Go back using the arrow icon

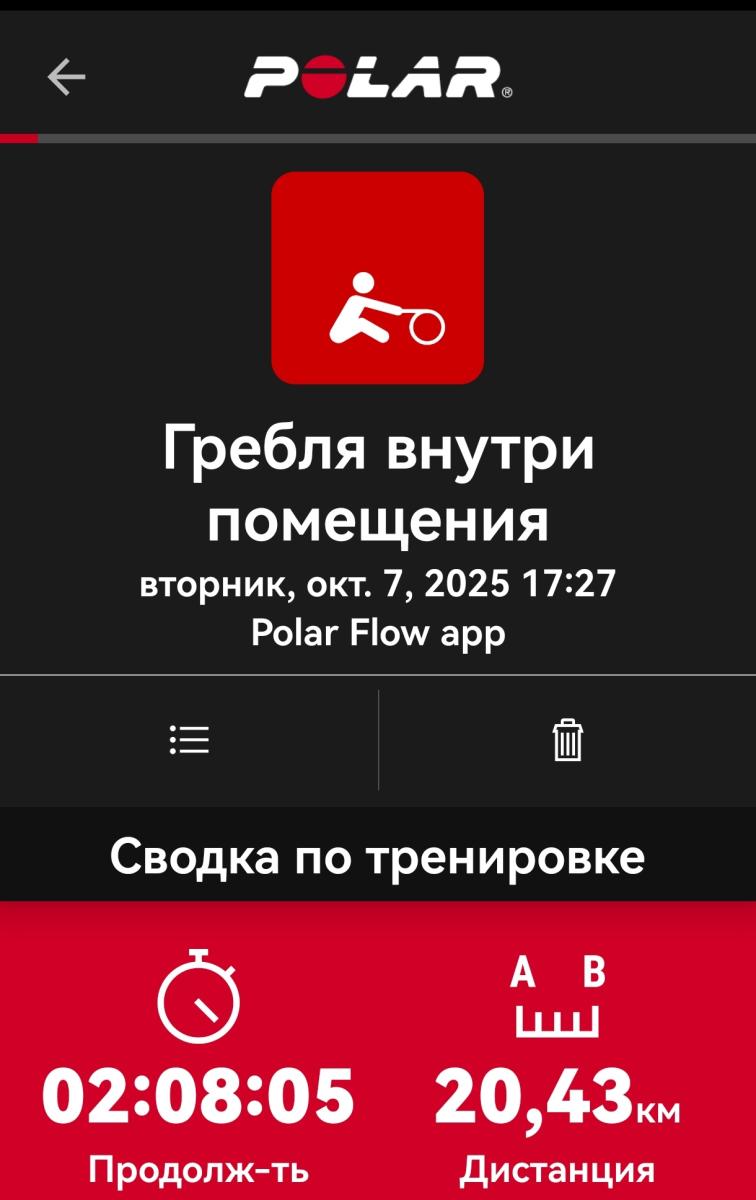[66, 77]
